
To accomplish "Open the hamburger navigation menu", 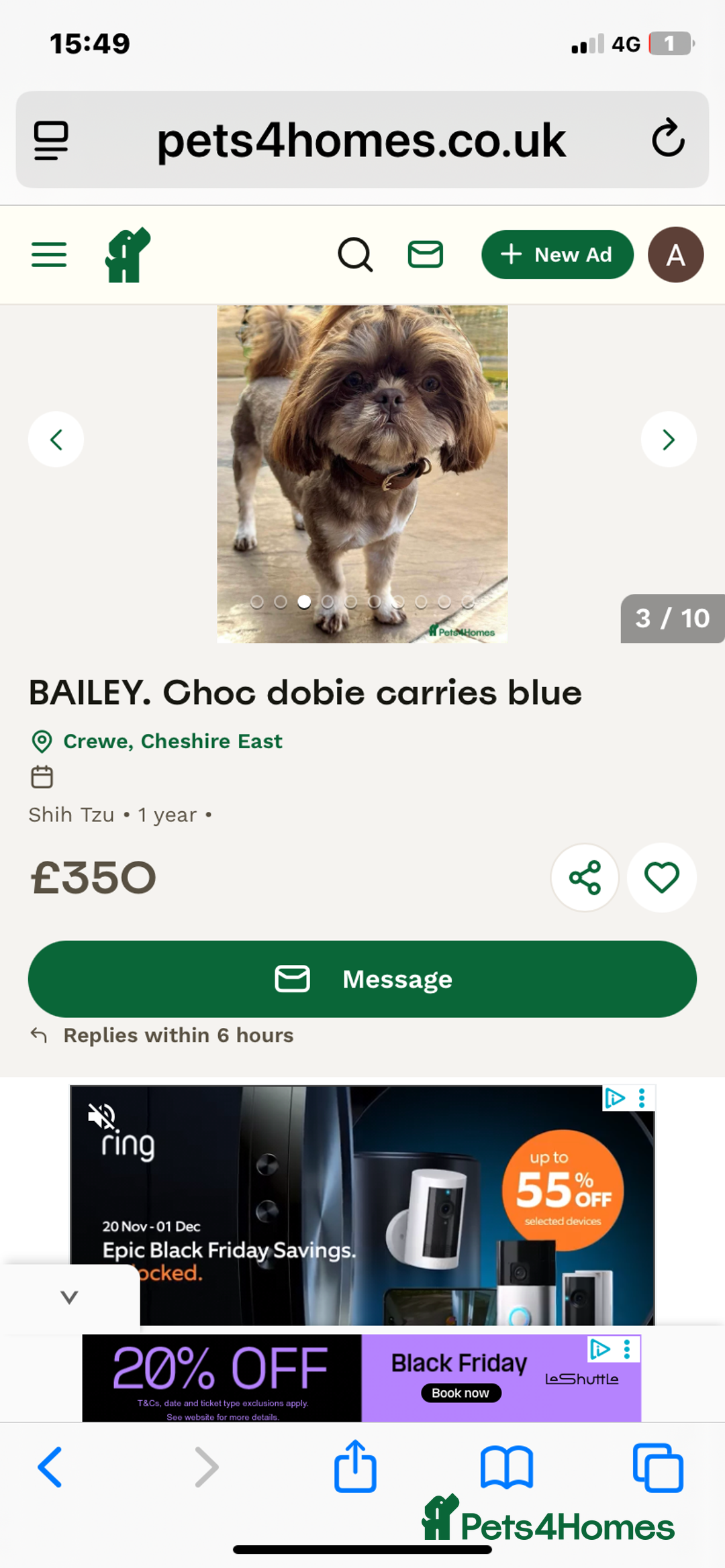I will click(x=48, y=254).
